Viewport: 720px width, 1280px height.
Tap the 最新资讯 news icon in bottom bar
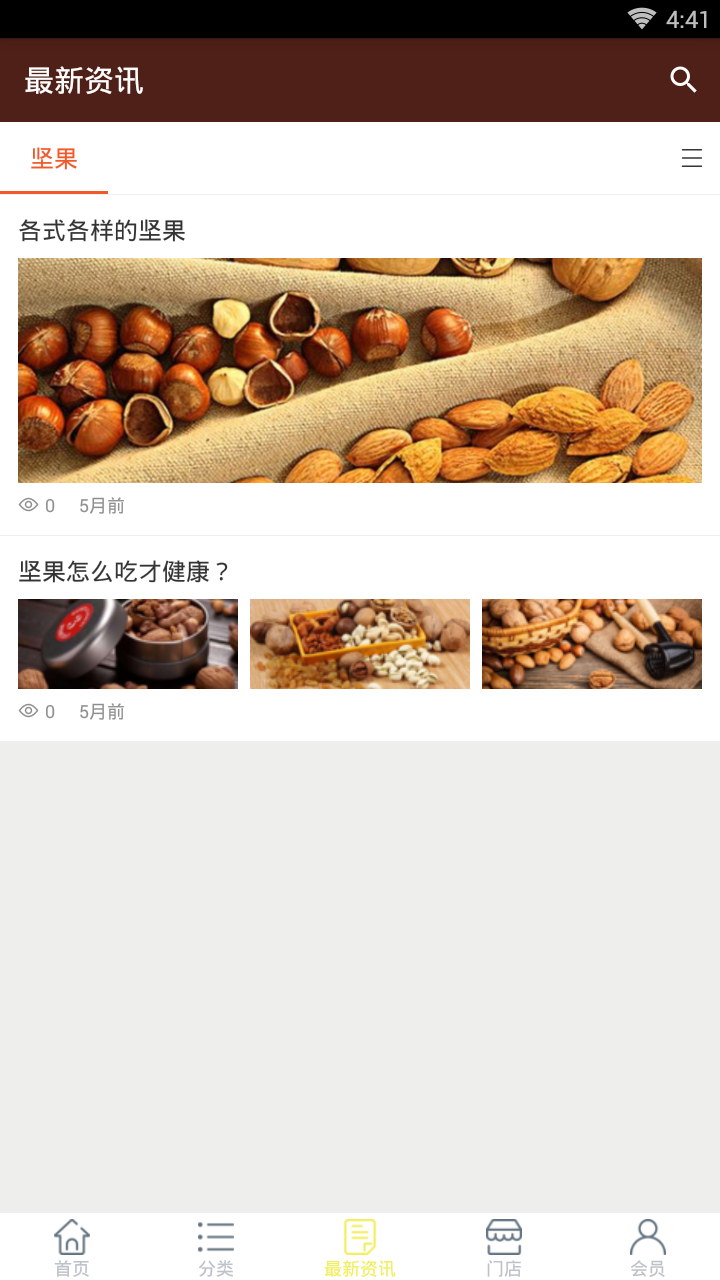[x=359, y=1238]
